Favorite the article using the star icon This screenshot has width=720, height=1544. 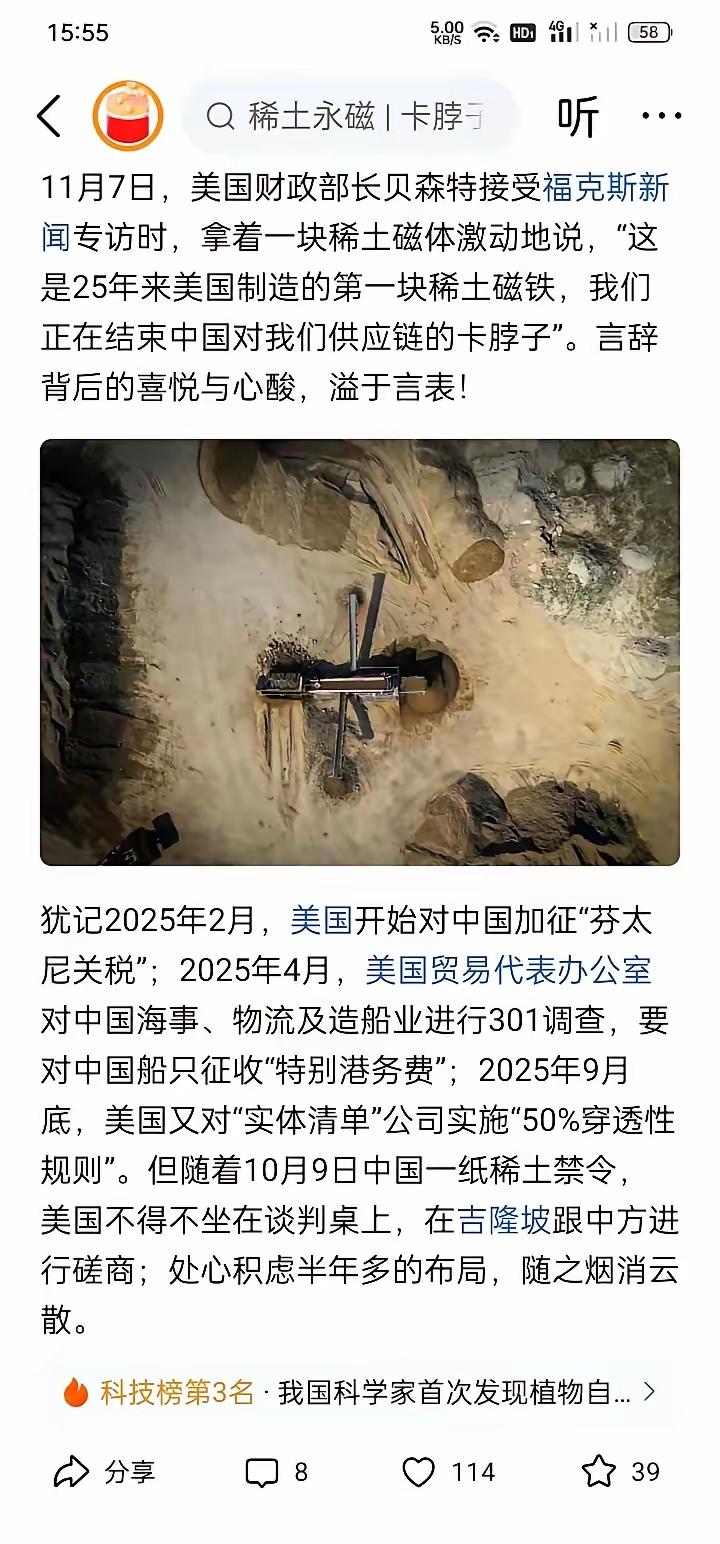point(598,1471)
